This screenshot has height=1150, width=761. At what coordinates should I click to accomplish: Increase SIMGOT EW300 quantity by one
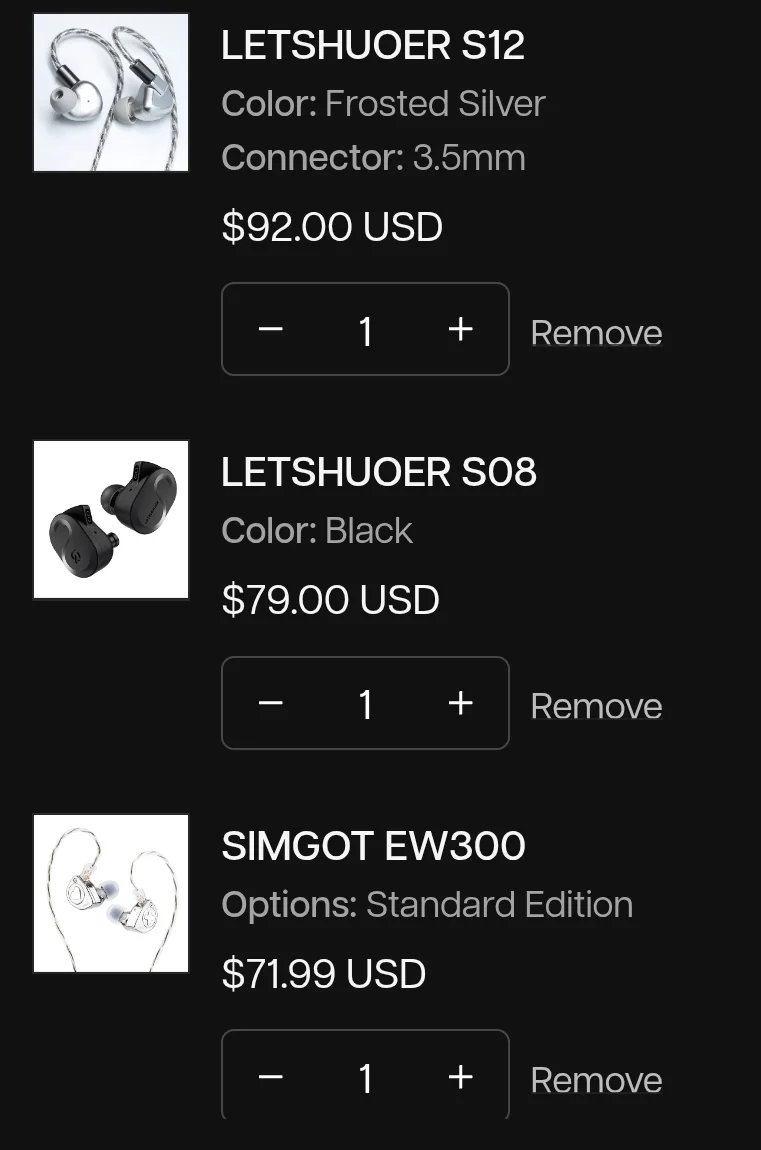[x=460, y=1077]
